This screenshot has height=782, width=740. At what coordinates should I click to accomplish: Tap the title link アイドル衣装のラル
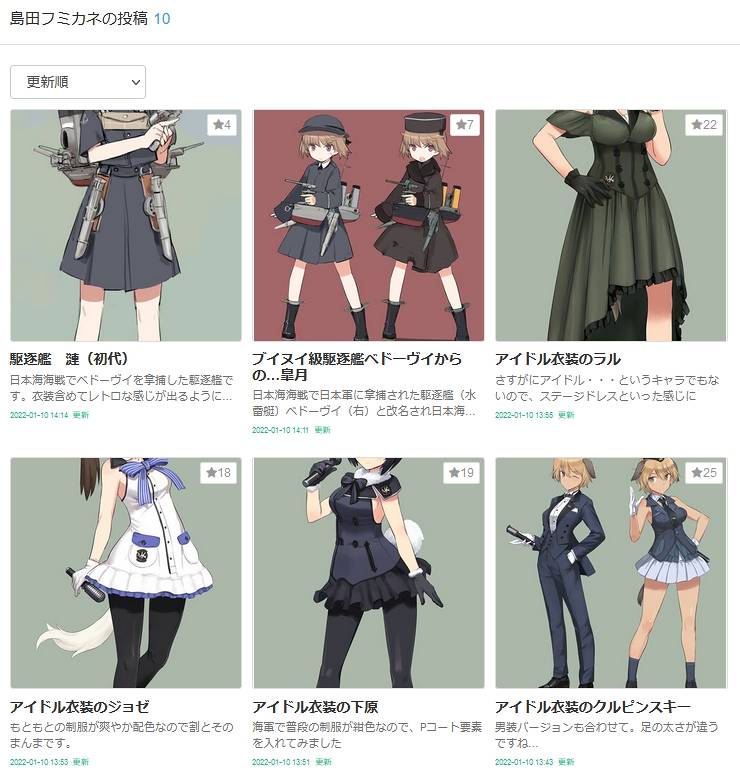[x=558, y=359]
